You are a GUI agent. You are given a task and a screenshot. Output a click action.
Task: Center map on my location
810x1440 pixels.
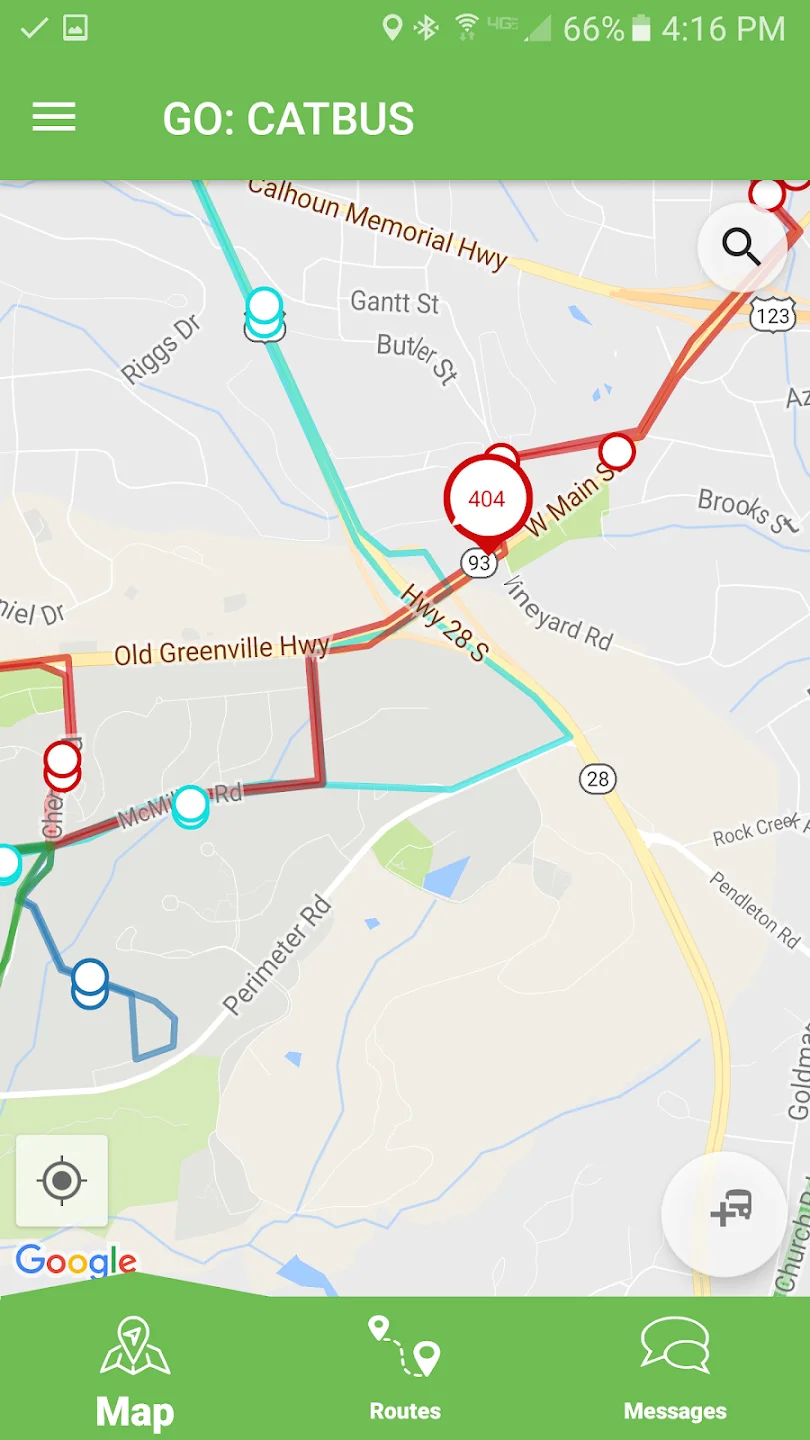coord(62,1181)
